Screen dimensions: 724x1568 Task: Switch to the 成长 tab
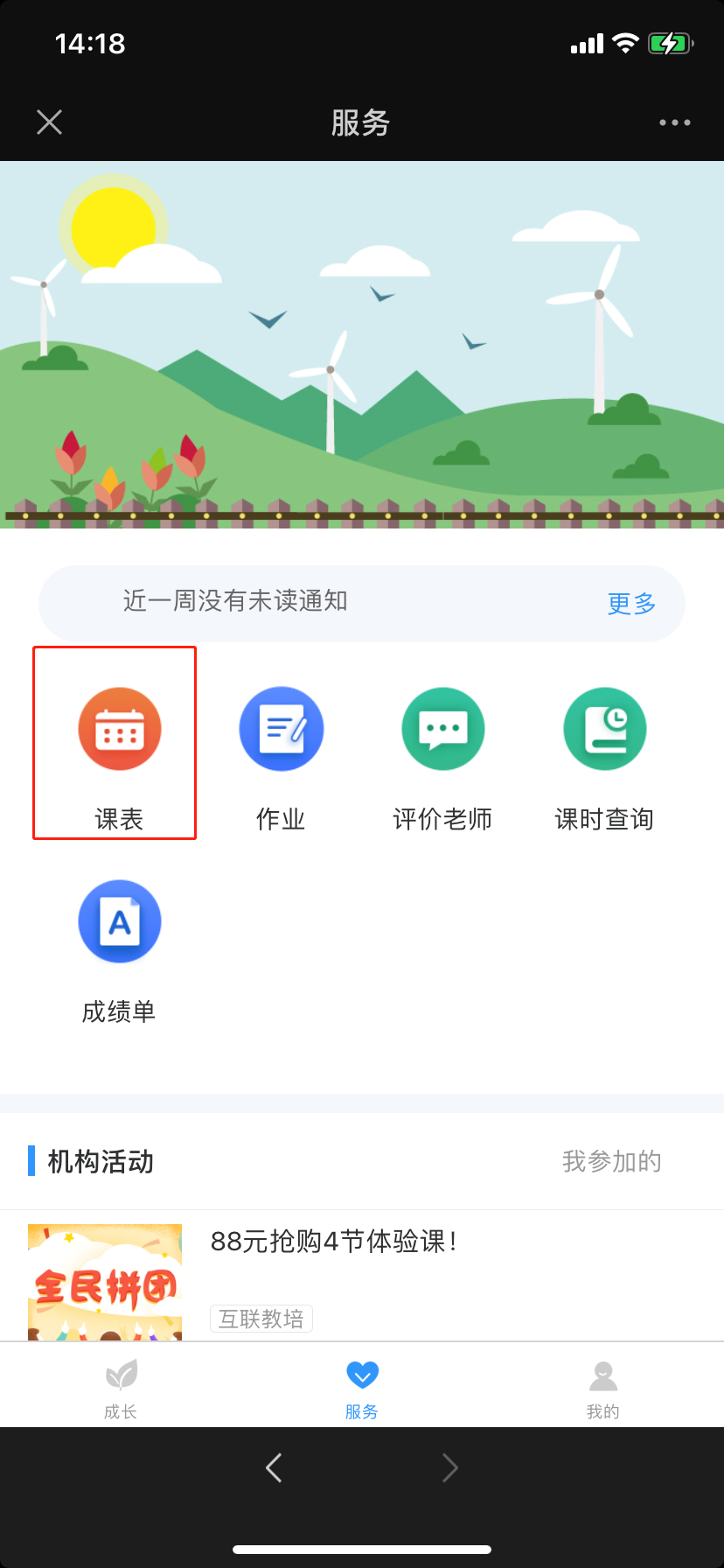coord(121,1387)
